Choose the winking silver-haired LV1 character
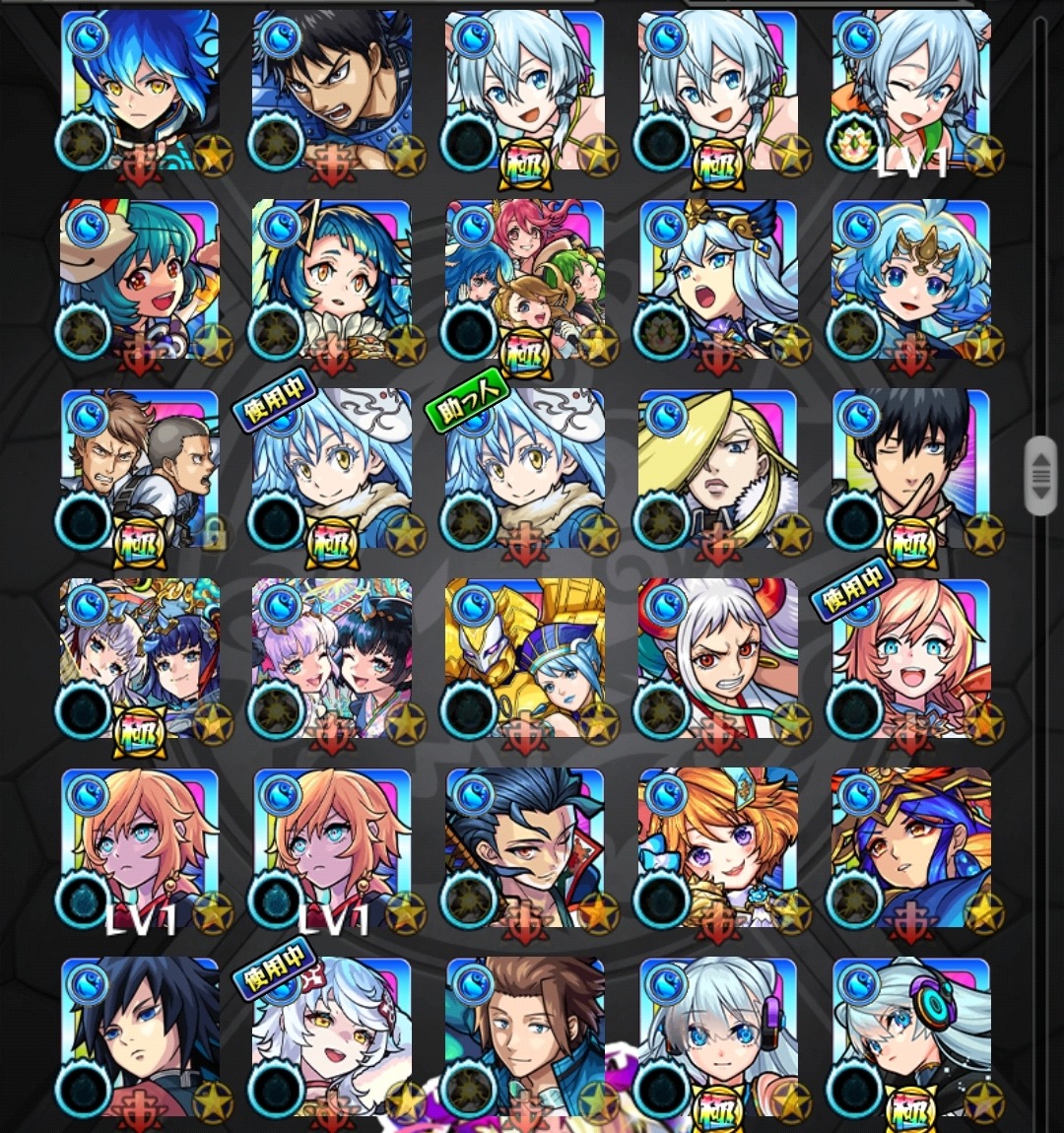Screen dimensions: 1064x1133 910,91
